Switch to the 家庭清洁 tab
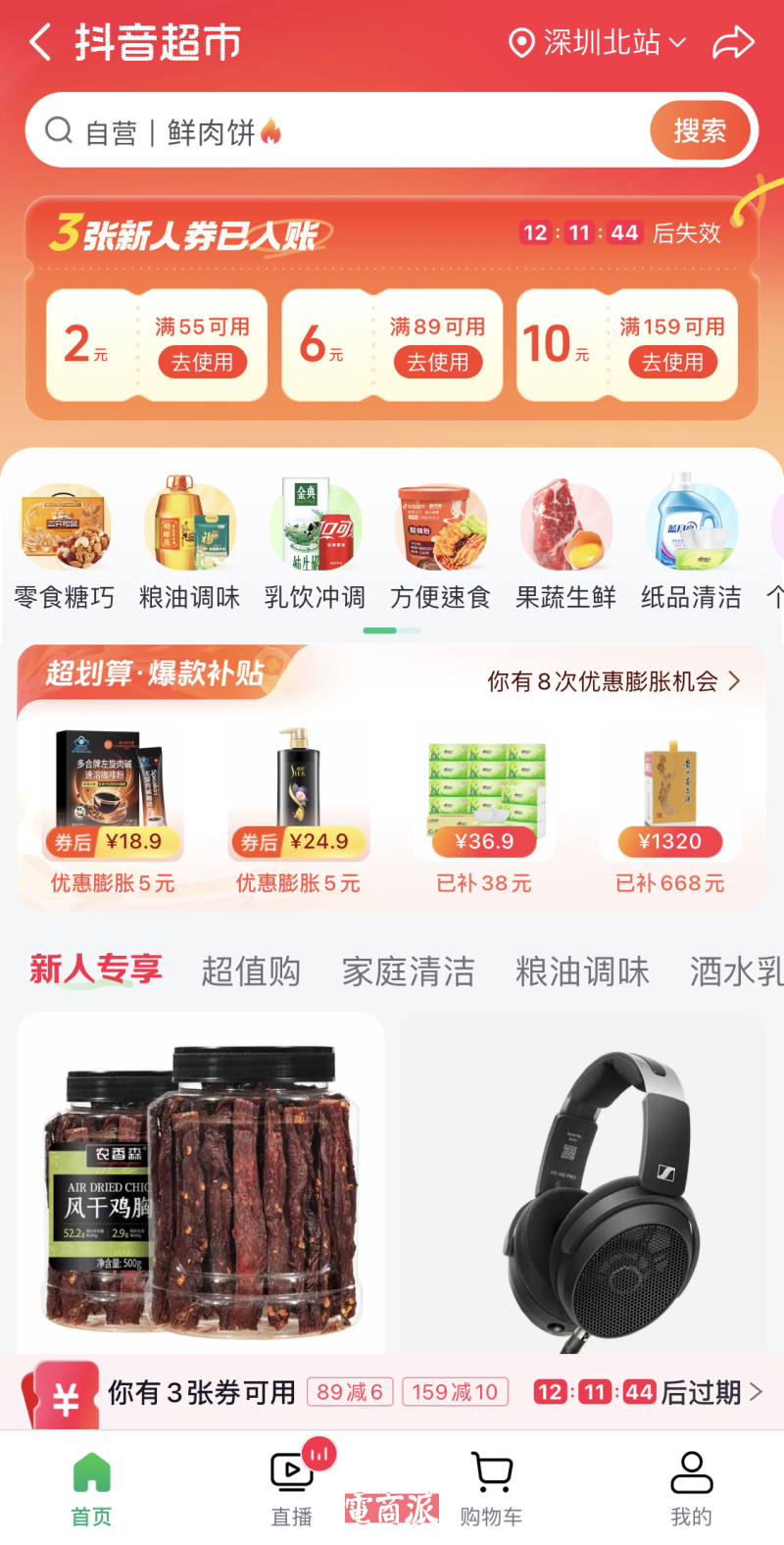This screenshot has width=784, height=1545. [x=408, y=971]
